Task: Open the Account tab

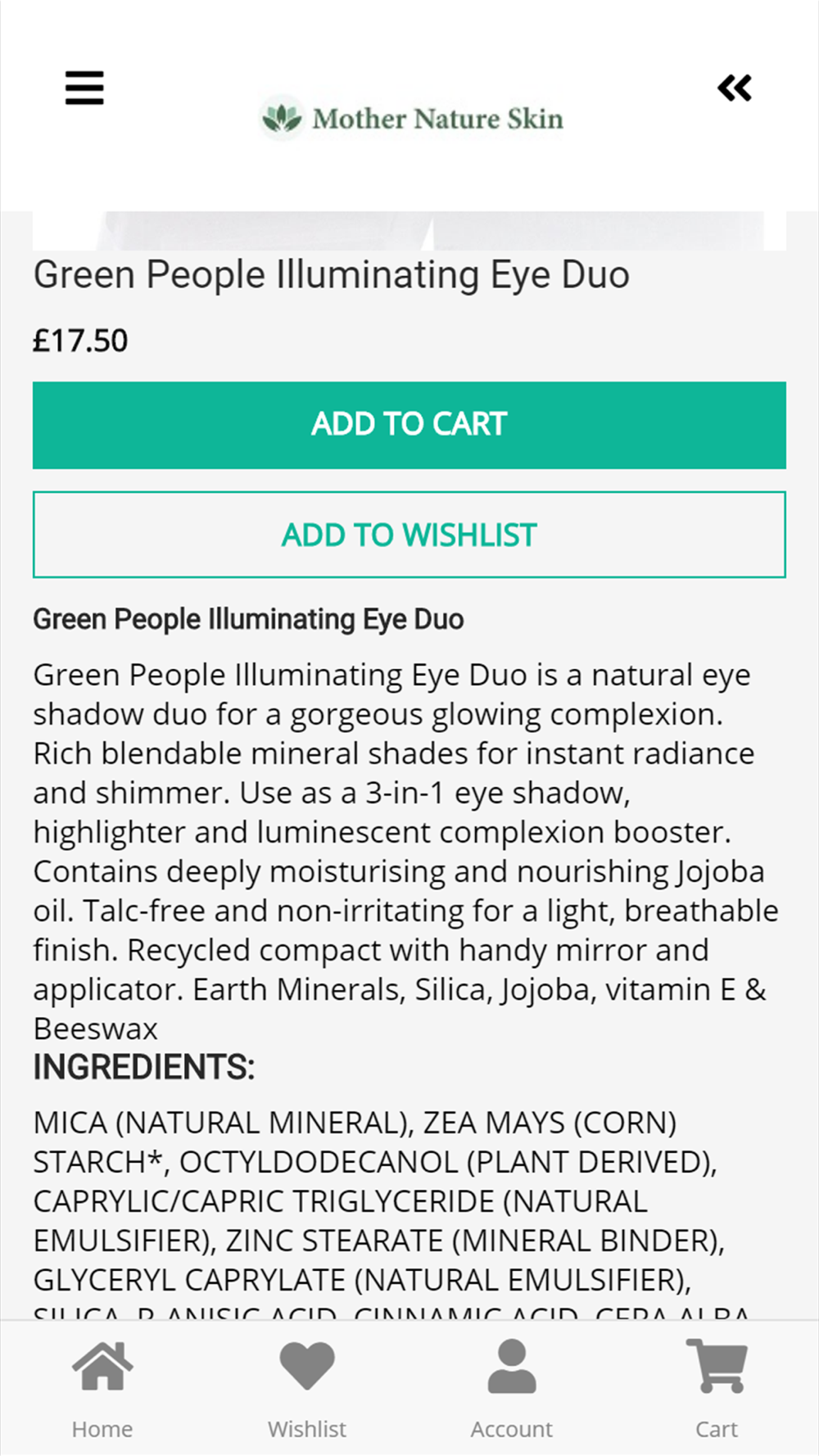Action: (512, 1390)
